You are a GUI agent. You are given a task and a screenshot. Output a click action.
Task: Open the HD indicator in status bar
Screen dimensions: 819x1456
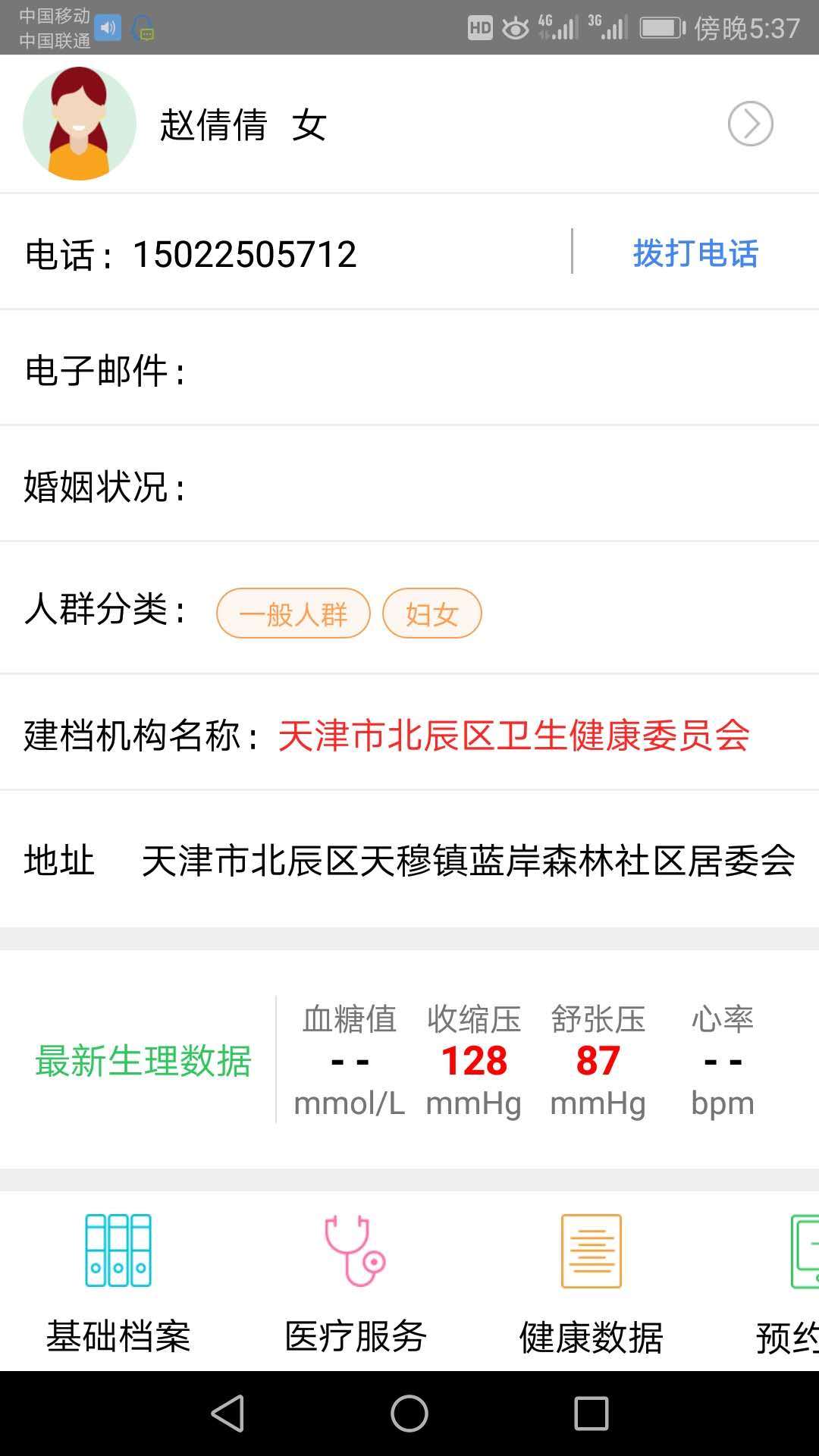479,25
